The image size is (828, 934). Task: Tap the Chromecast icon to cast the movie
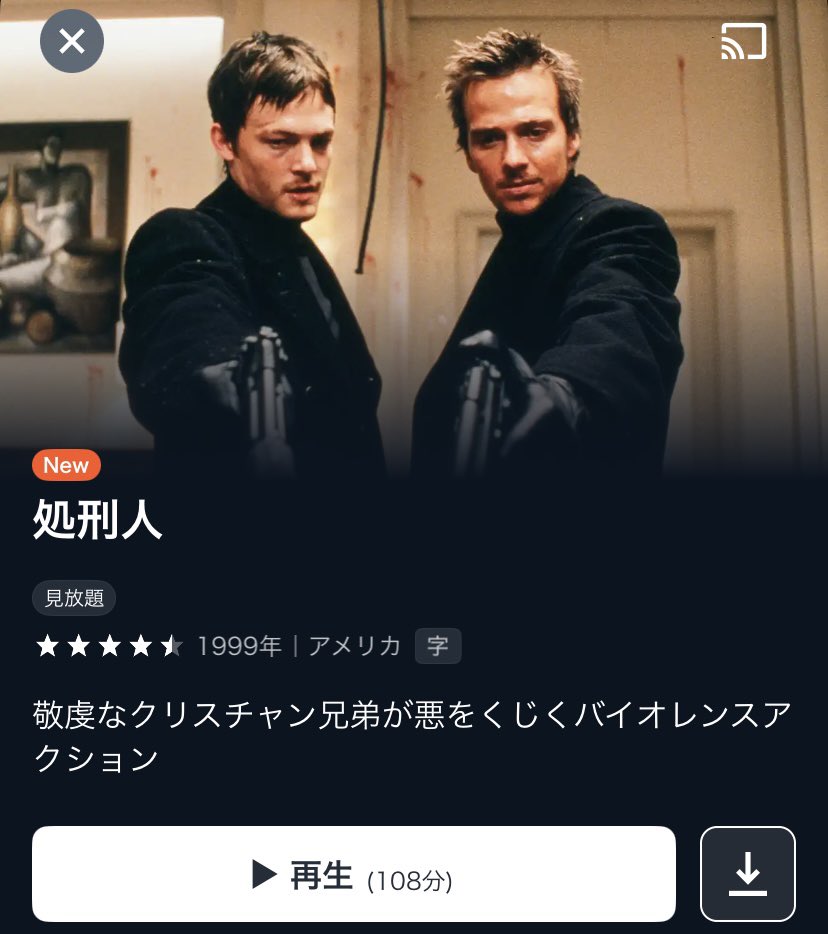(x=745, y=42)
